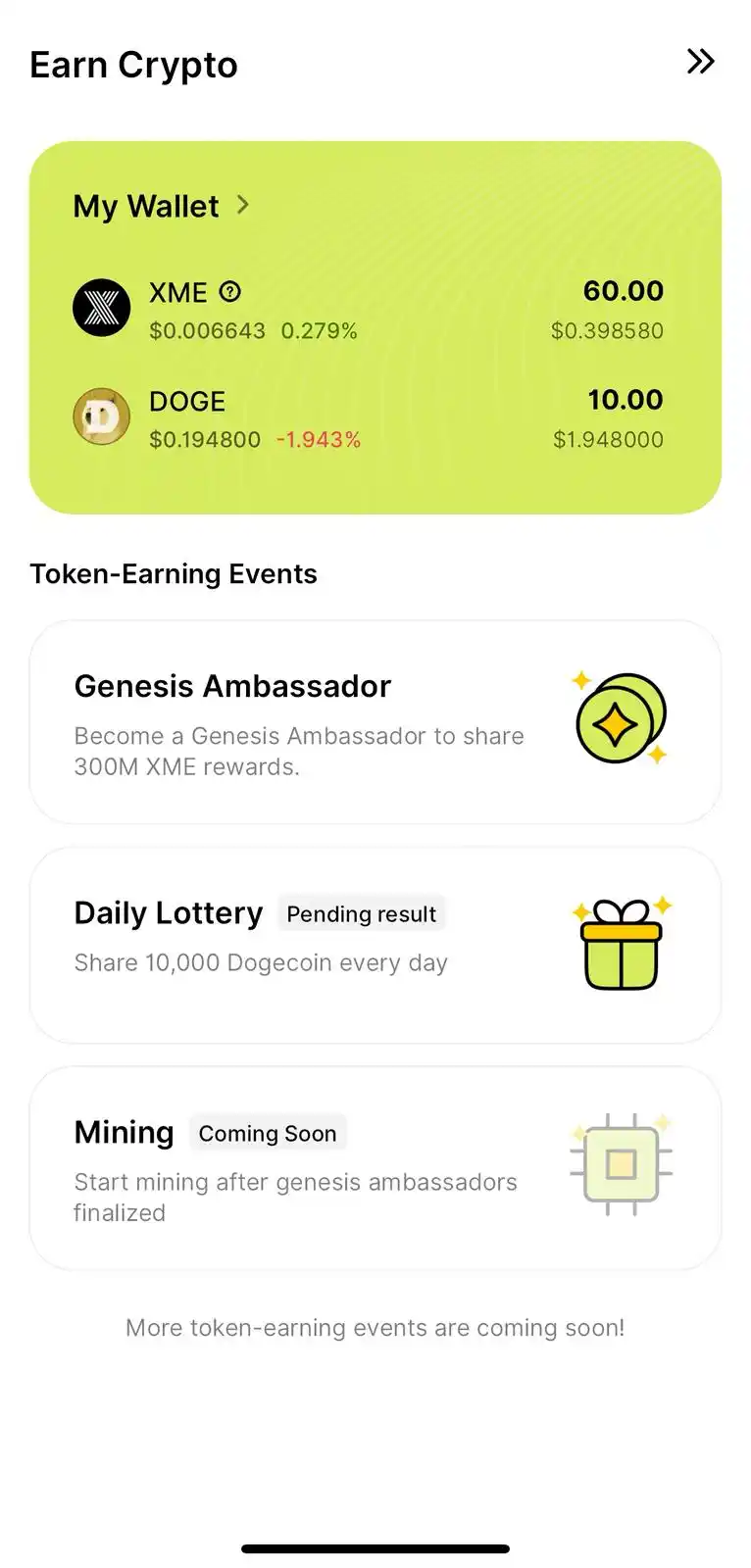The width and height of the screenshot is (751, 1568).
Task: Open the My Wallet section
Action: [x=145, y=206]
